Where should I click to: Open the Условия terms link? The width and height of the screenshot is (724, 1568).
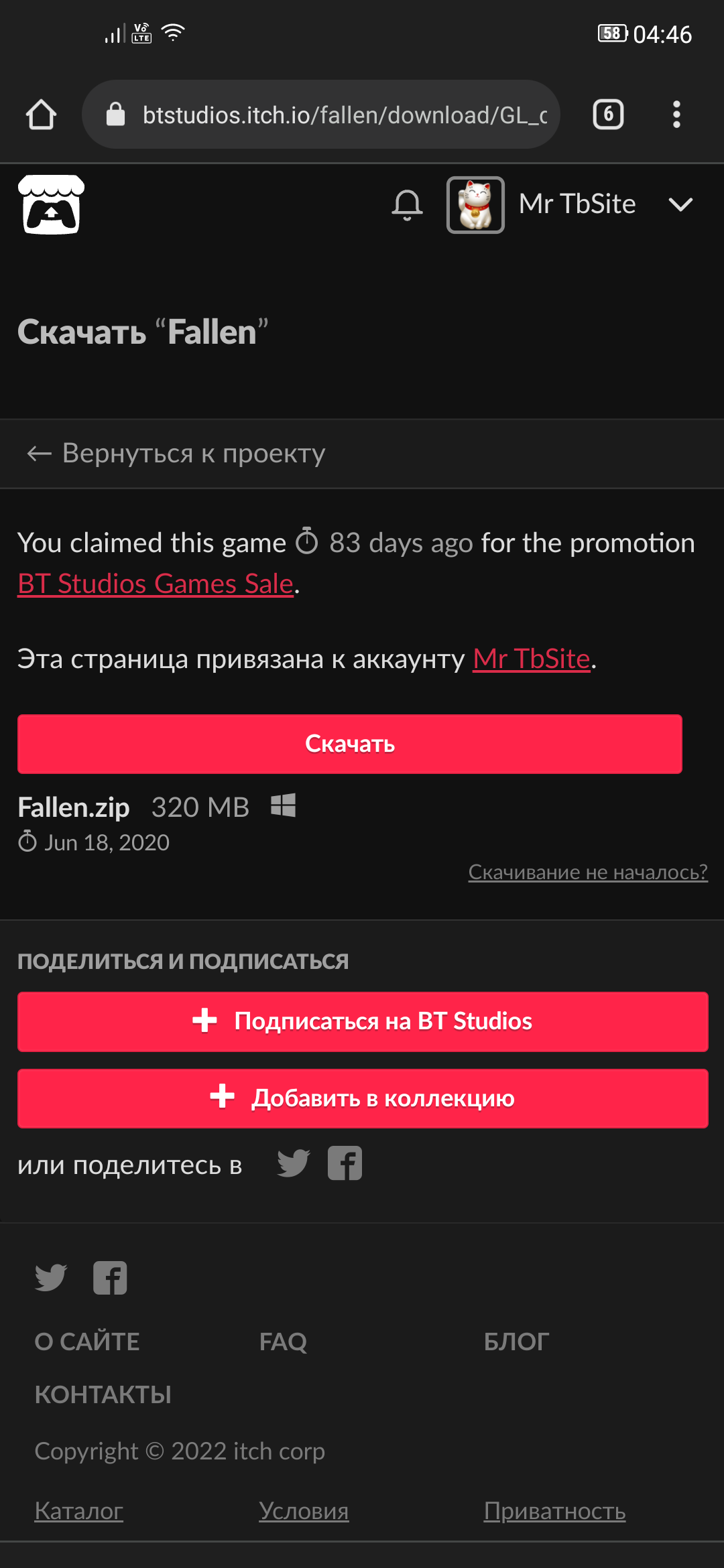[x=304, y=1511]
